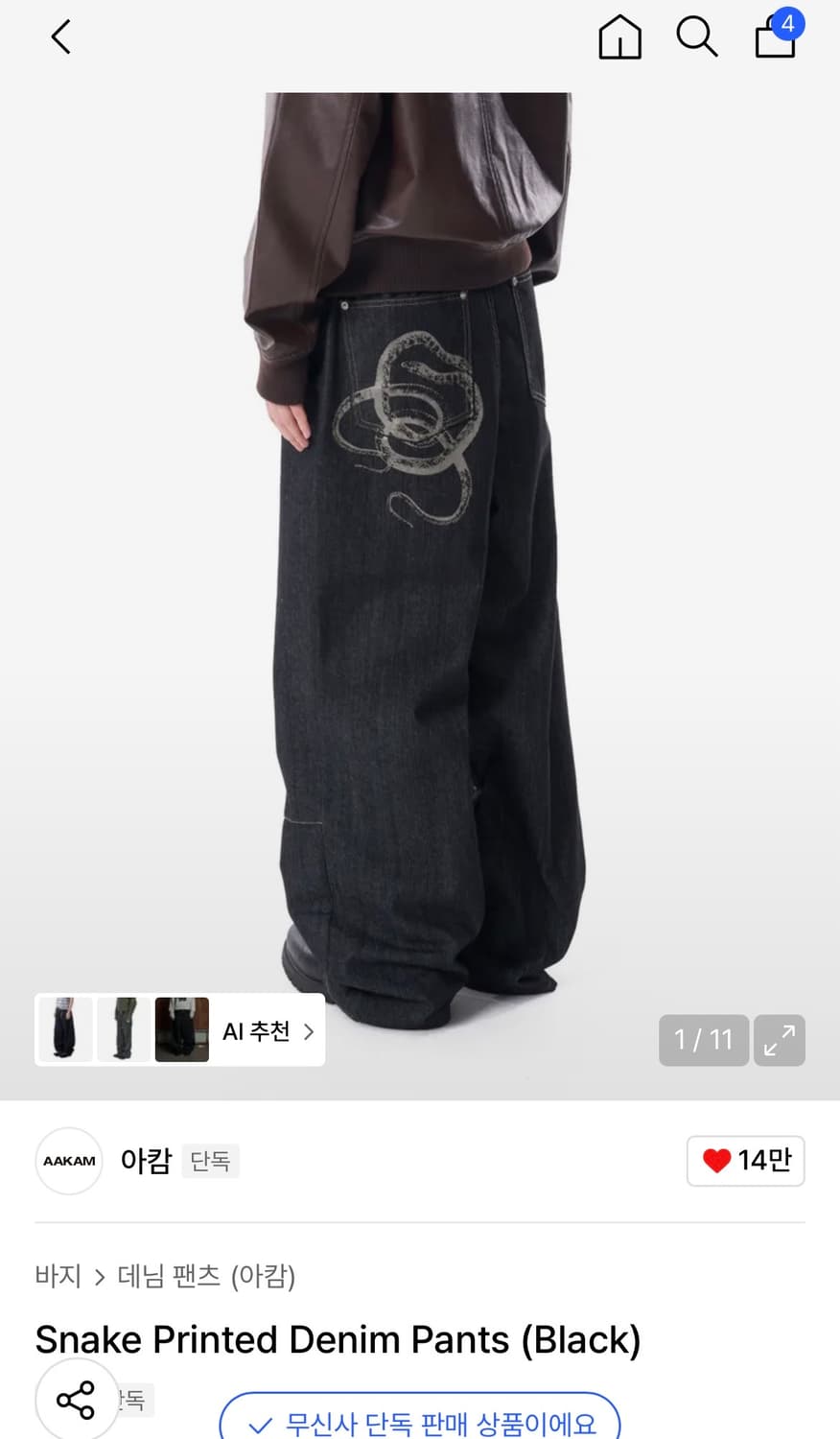Viewport: 840px width, 1439px height.
Task: Tap the 무신사 단독 판매 상품이에요 banner
Action: (x=422, y=1425)
